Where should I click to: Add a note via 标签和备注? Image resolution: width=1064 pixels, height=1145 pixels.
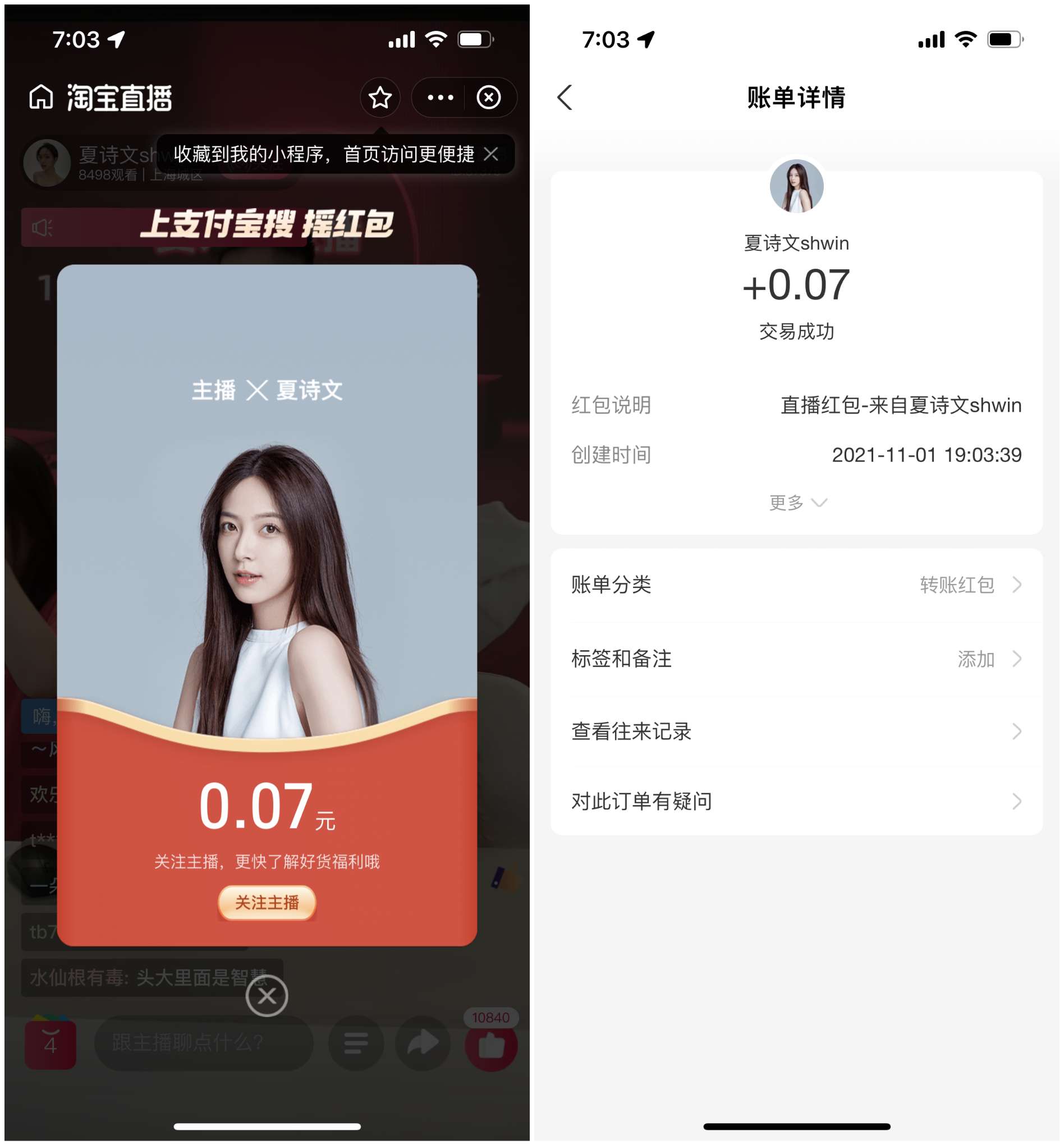tap(796, 659)
